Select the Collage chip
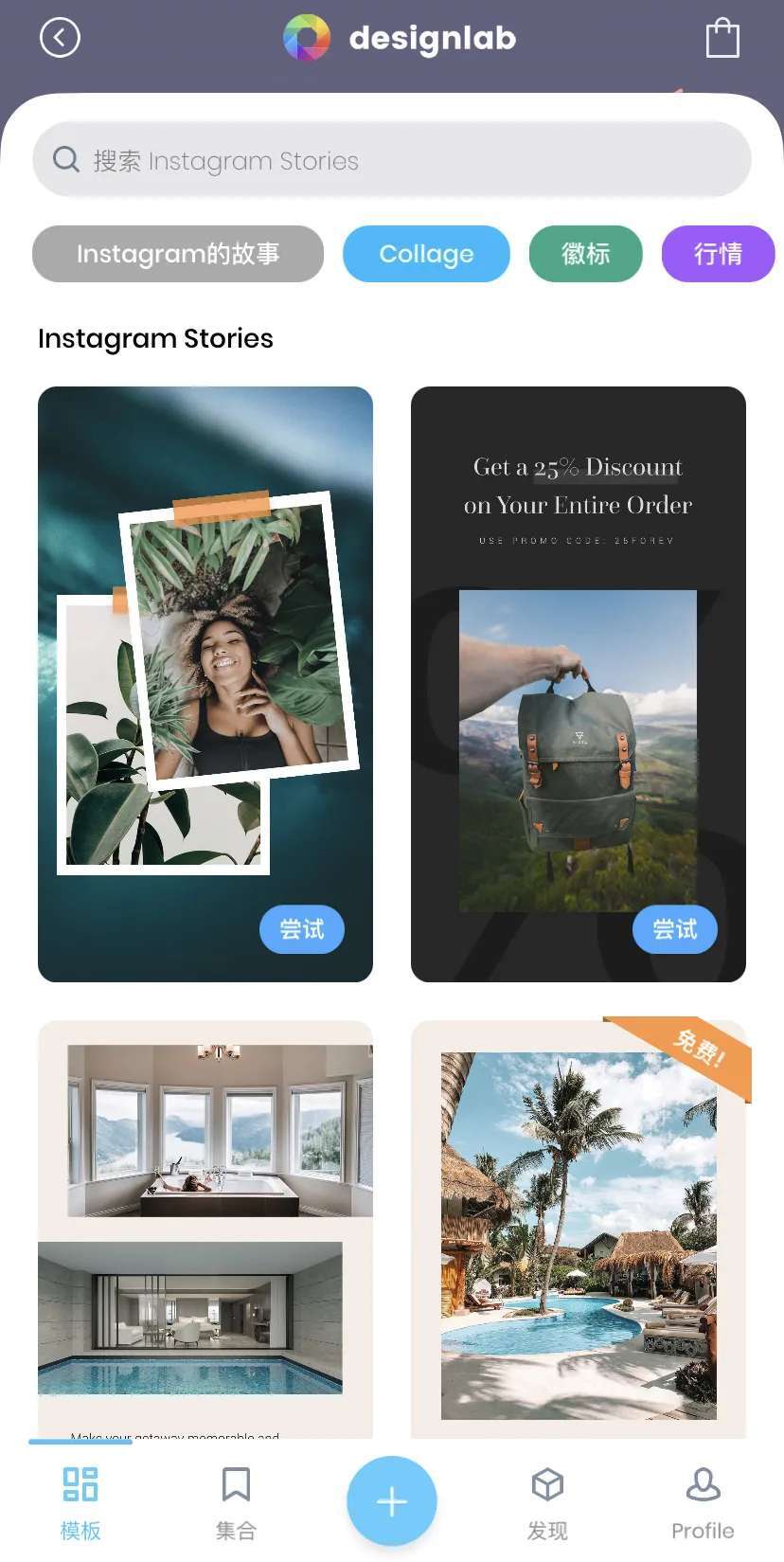This screenshot has width=784, height=1562. (426, 254)
